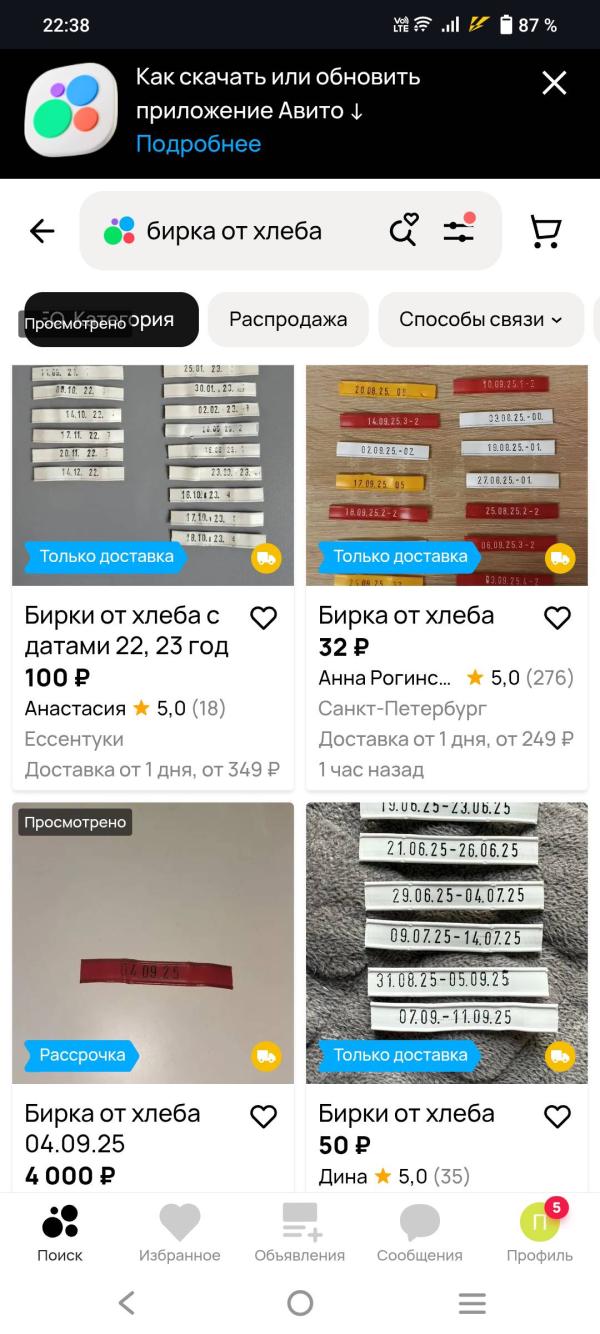Switch to the Избранное tab
Screen dimensions: 600x1334
180,1234
